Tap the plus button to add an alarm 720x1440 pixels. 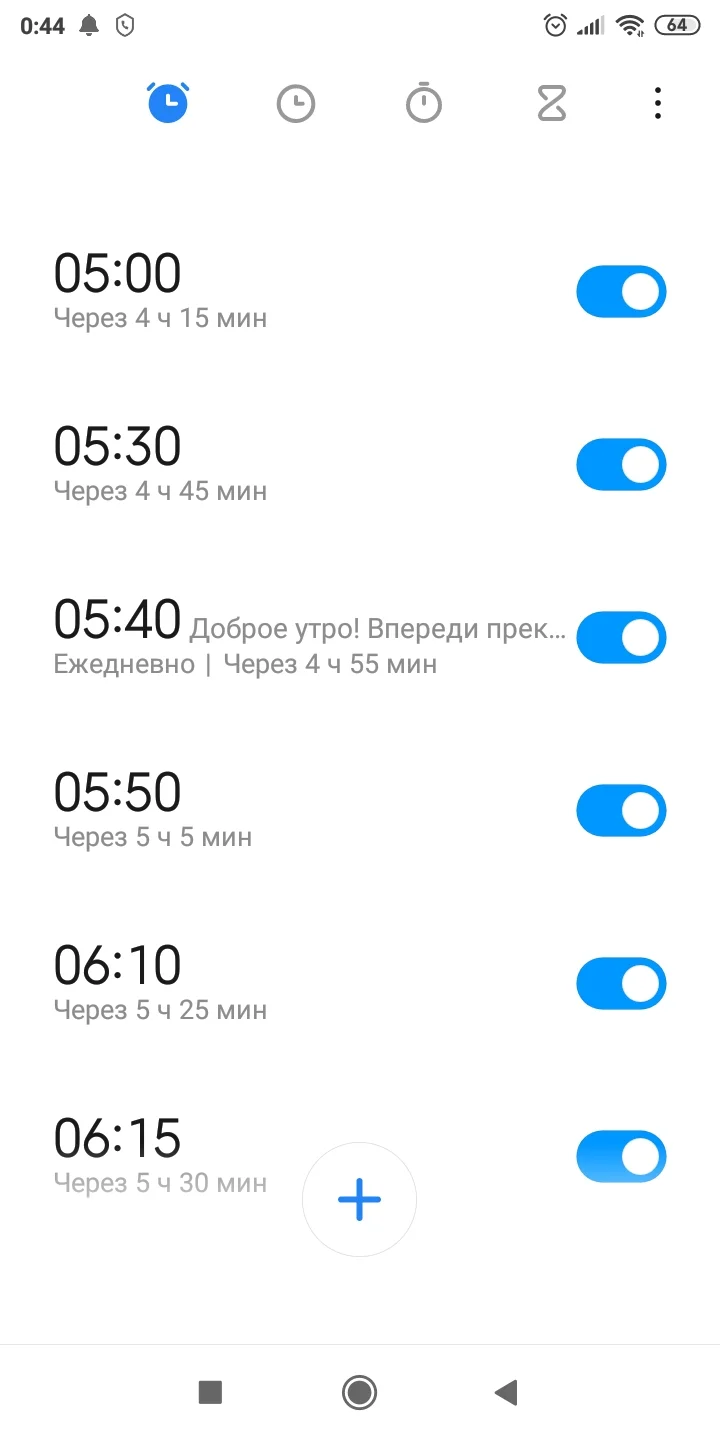point(359,1199)
